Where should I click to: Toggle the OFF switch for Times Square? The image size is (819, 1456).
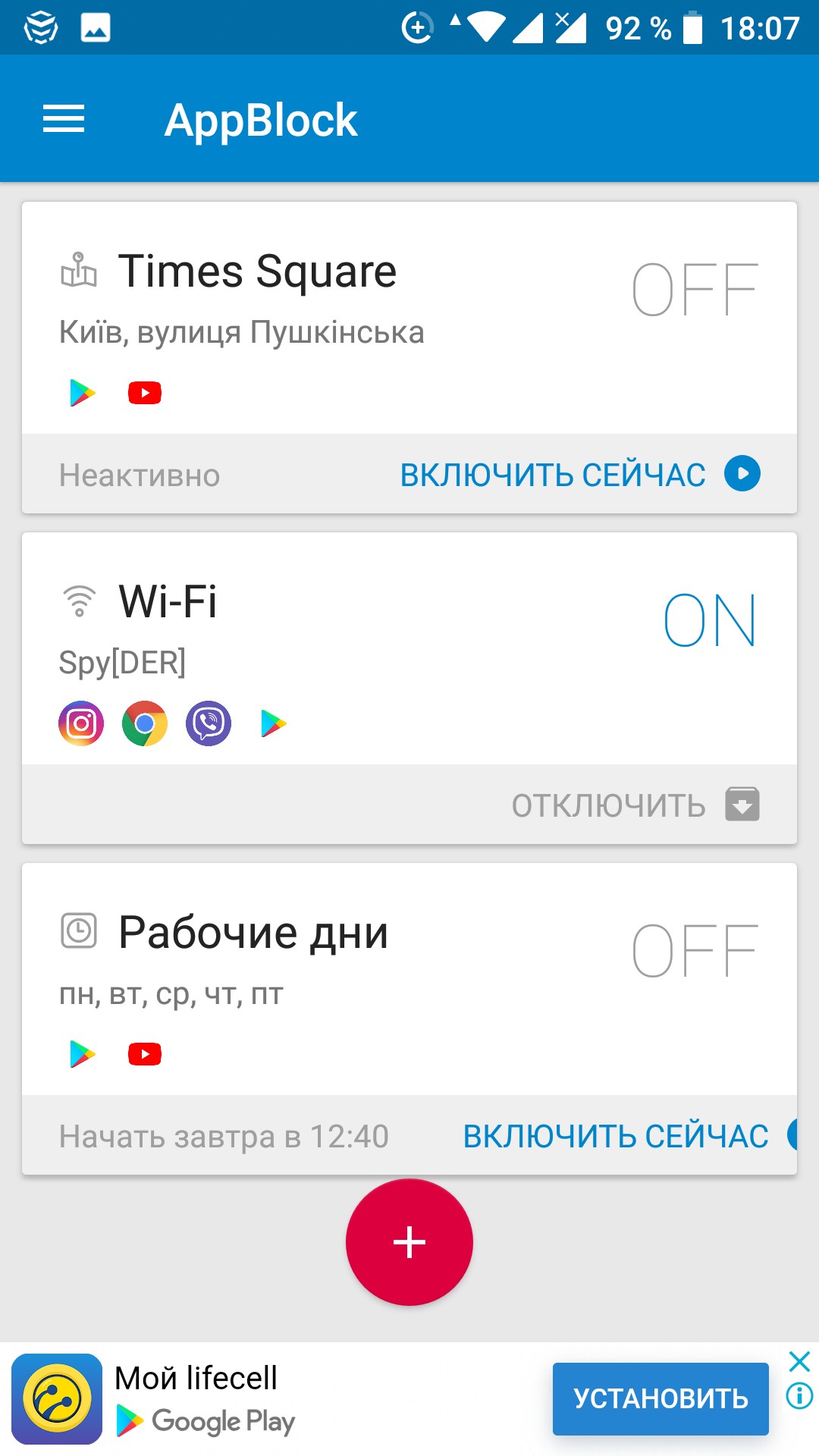[695, 289]
